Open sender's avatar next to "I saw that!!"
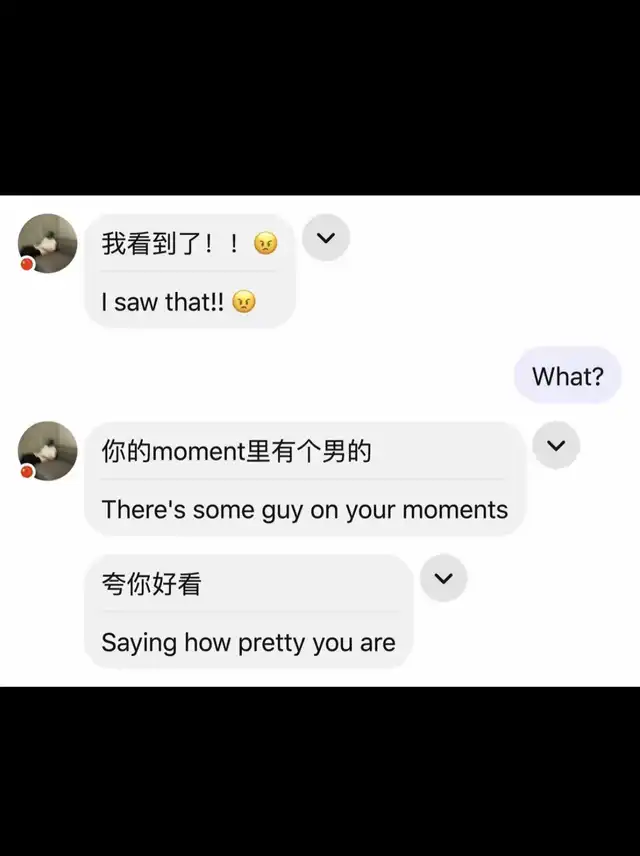The image size is (640, 856). (x=48, y=243)
